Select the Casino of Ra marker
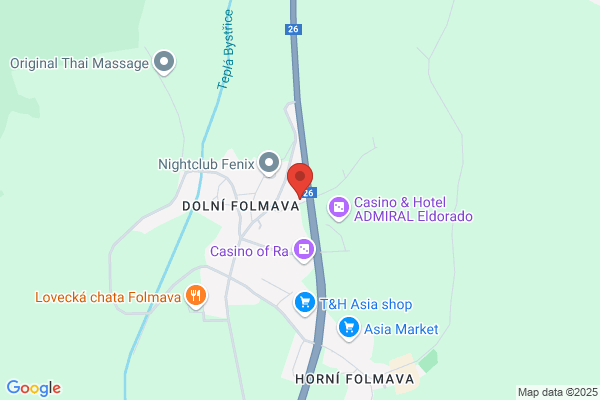Image resolution: width=600 pixels, height=400 pixels. coord(304,251)
